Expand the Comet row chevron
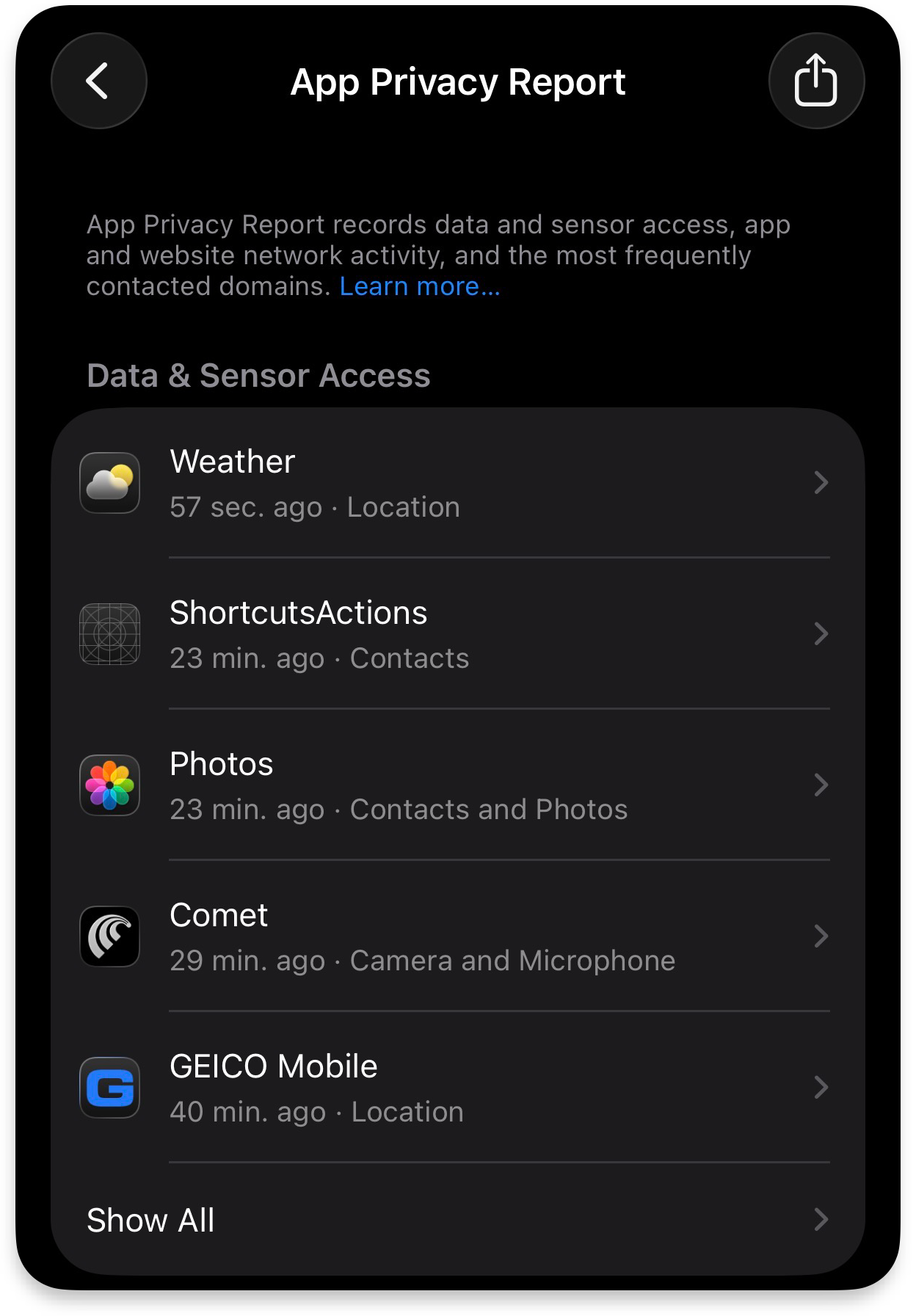 [821, 937]
